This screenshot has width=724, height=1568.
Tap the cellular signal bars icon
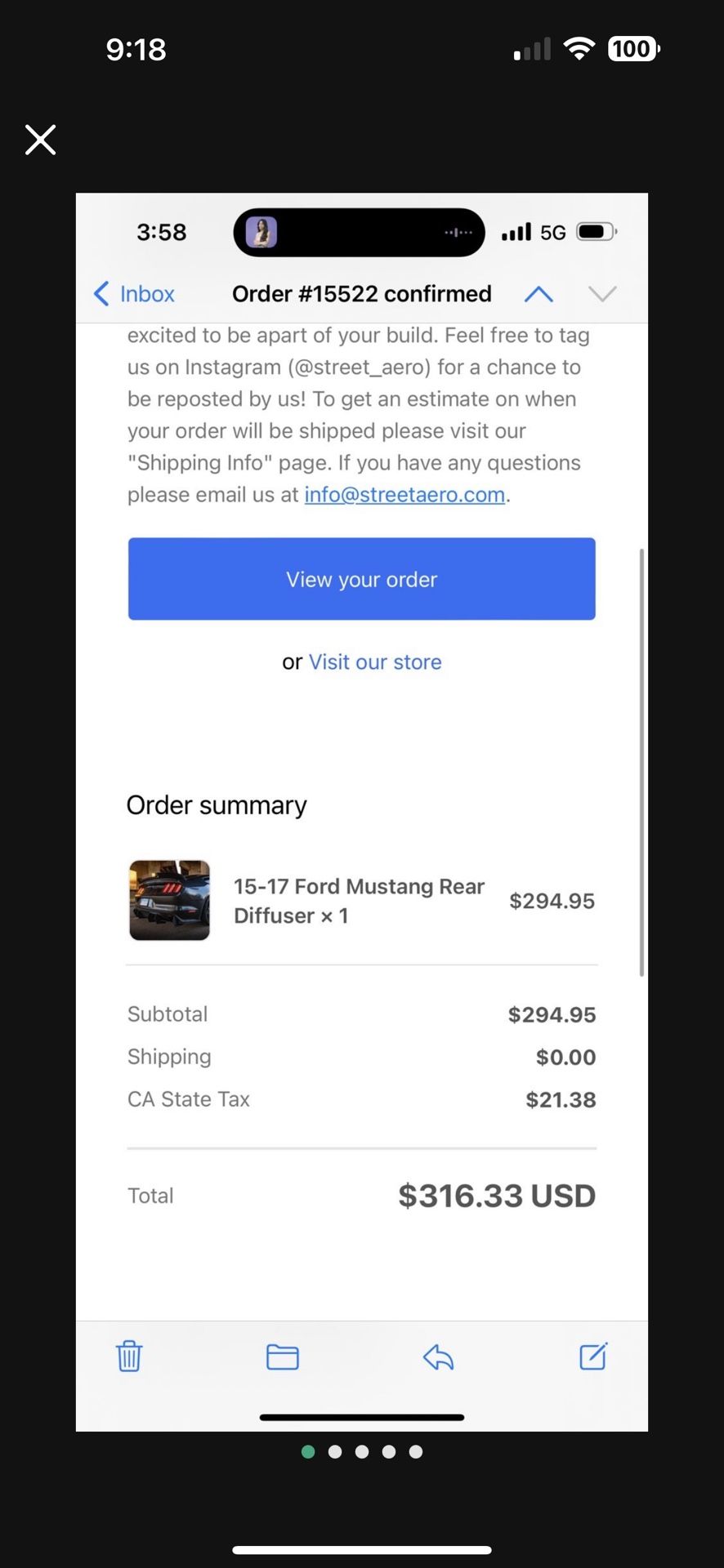(x=531, y=48)
